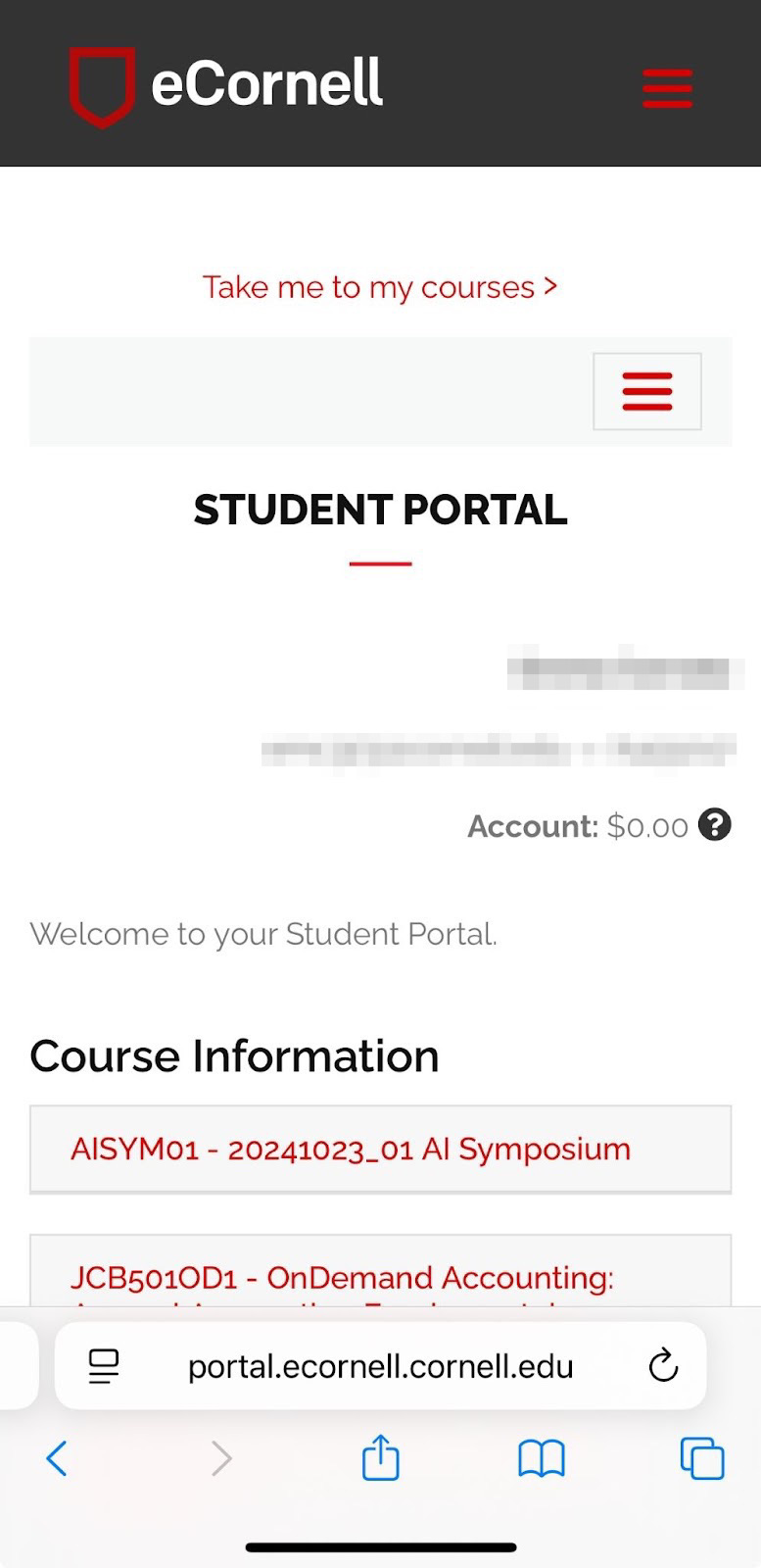Follow the Take me to my courses link
761x1568 pixels.
[380, 287]
